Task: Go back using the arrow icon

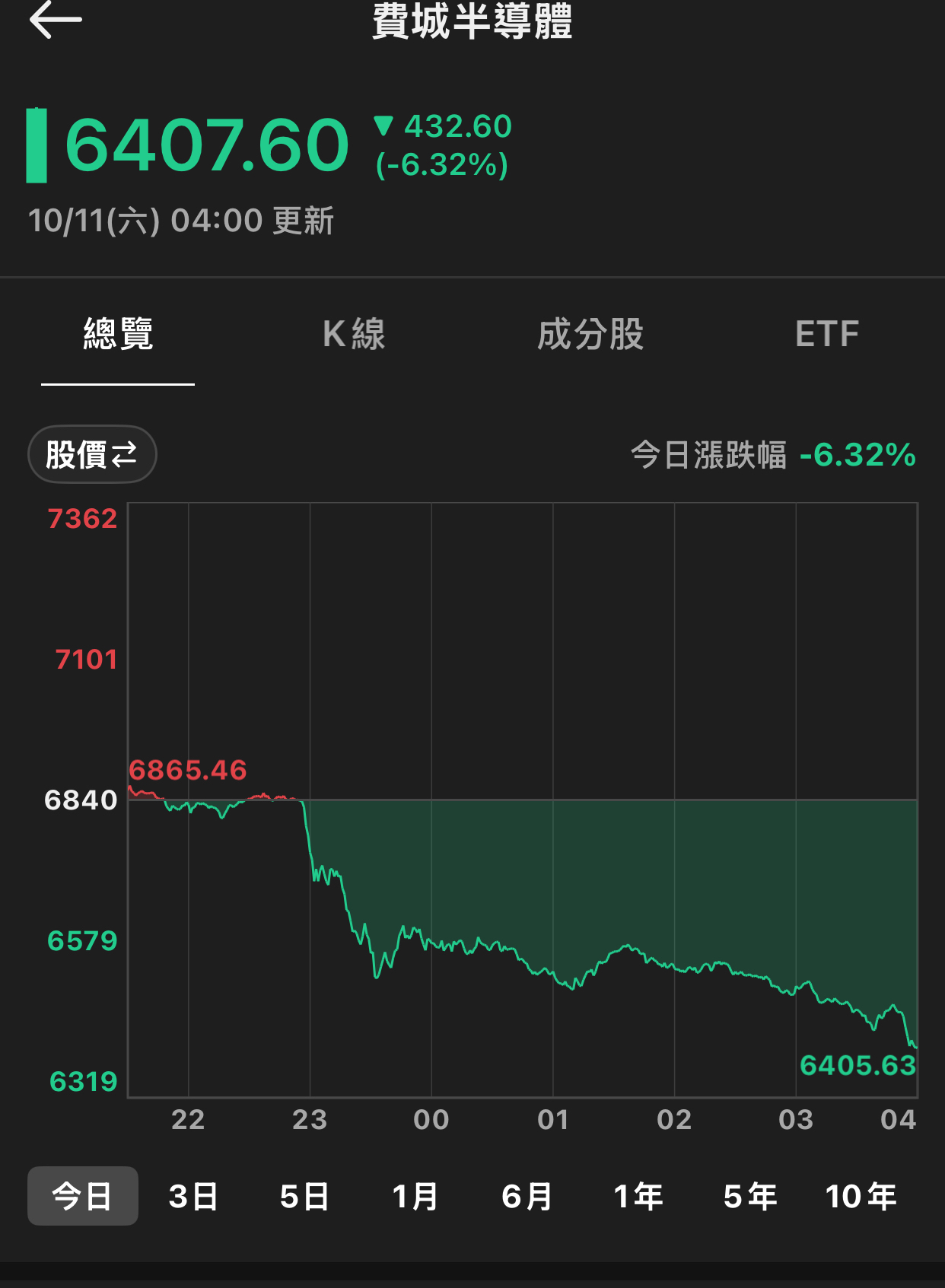Action: point(55,19)
